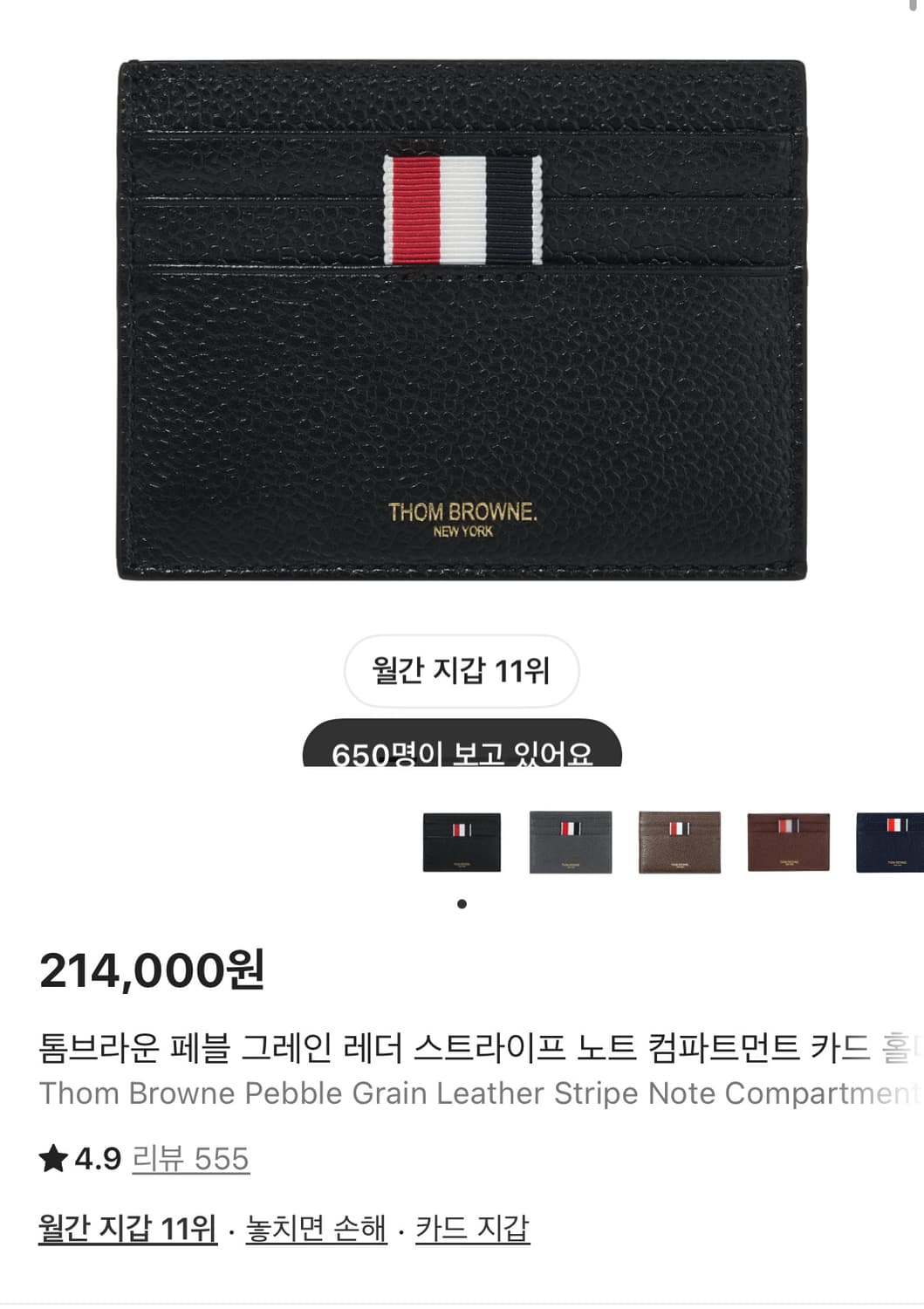This screenshot has width=924, height=1309.
Task: Select the second wallet in color carousel
Action: (x=572, y=840)
